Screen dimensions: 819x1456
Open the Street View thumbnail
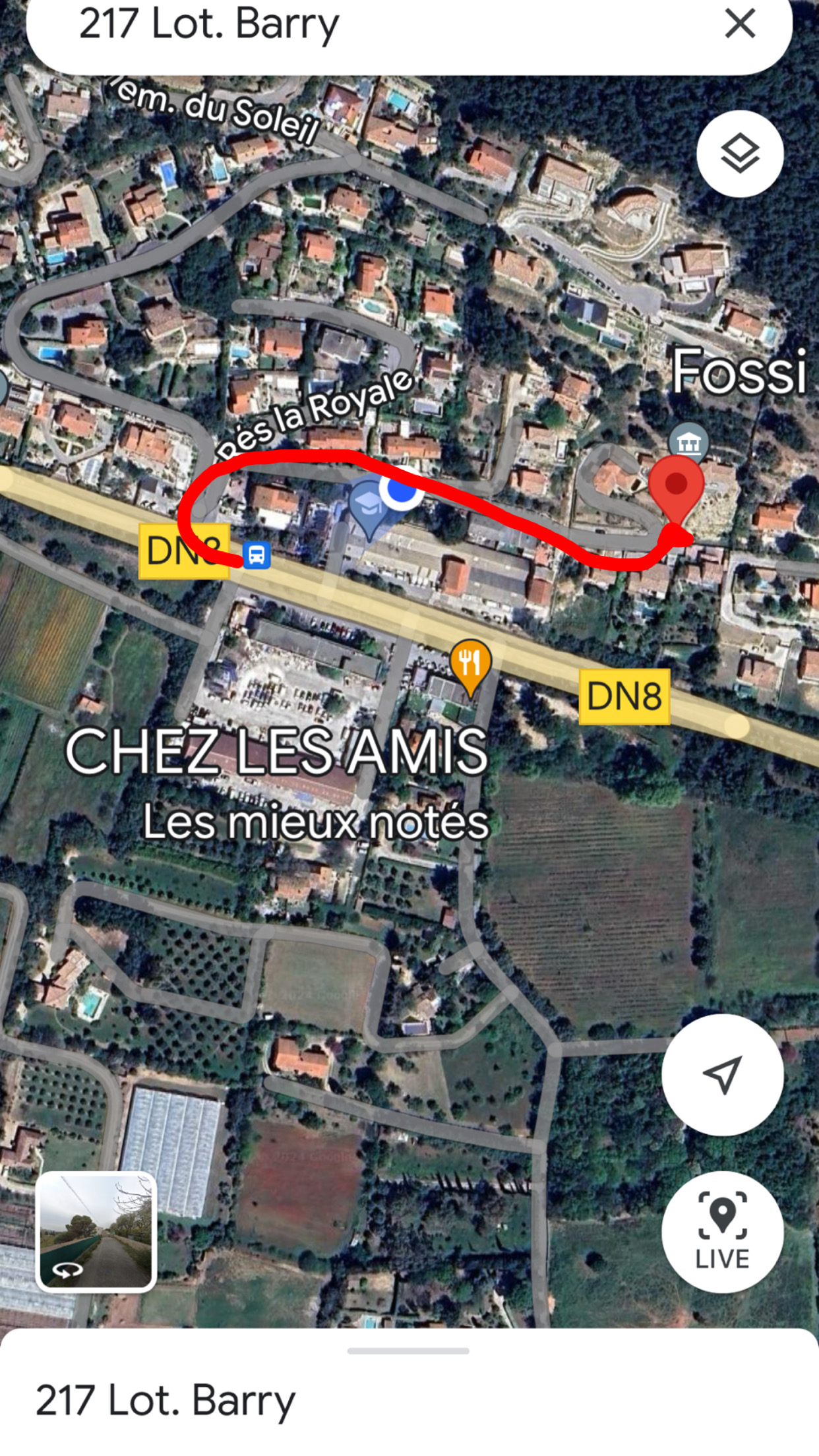[96, 1231]
